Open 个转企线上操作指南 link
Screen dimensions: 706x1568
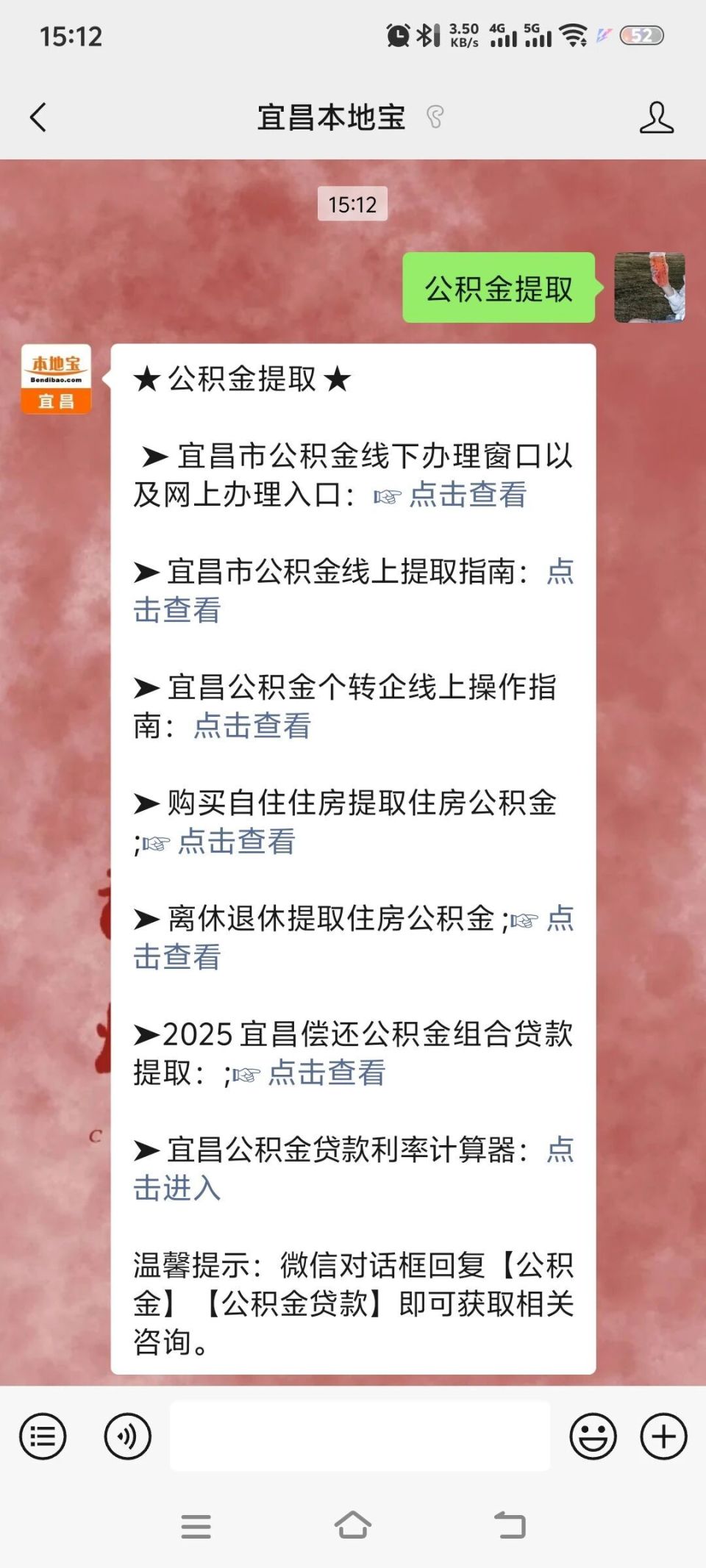(252, 726)
